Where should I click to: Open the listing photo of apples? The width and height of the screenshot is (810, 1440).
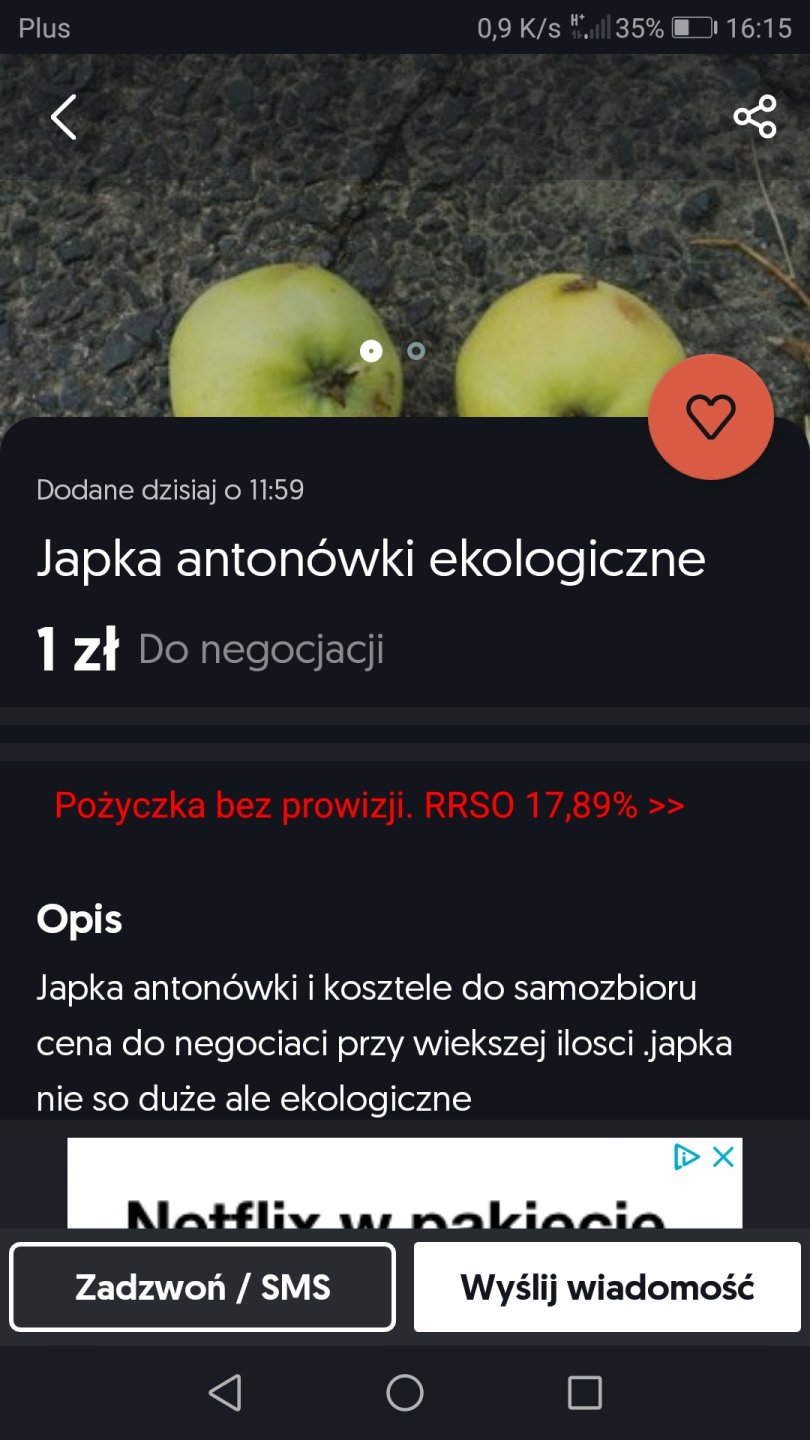tap(300, 250)
